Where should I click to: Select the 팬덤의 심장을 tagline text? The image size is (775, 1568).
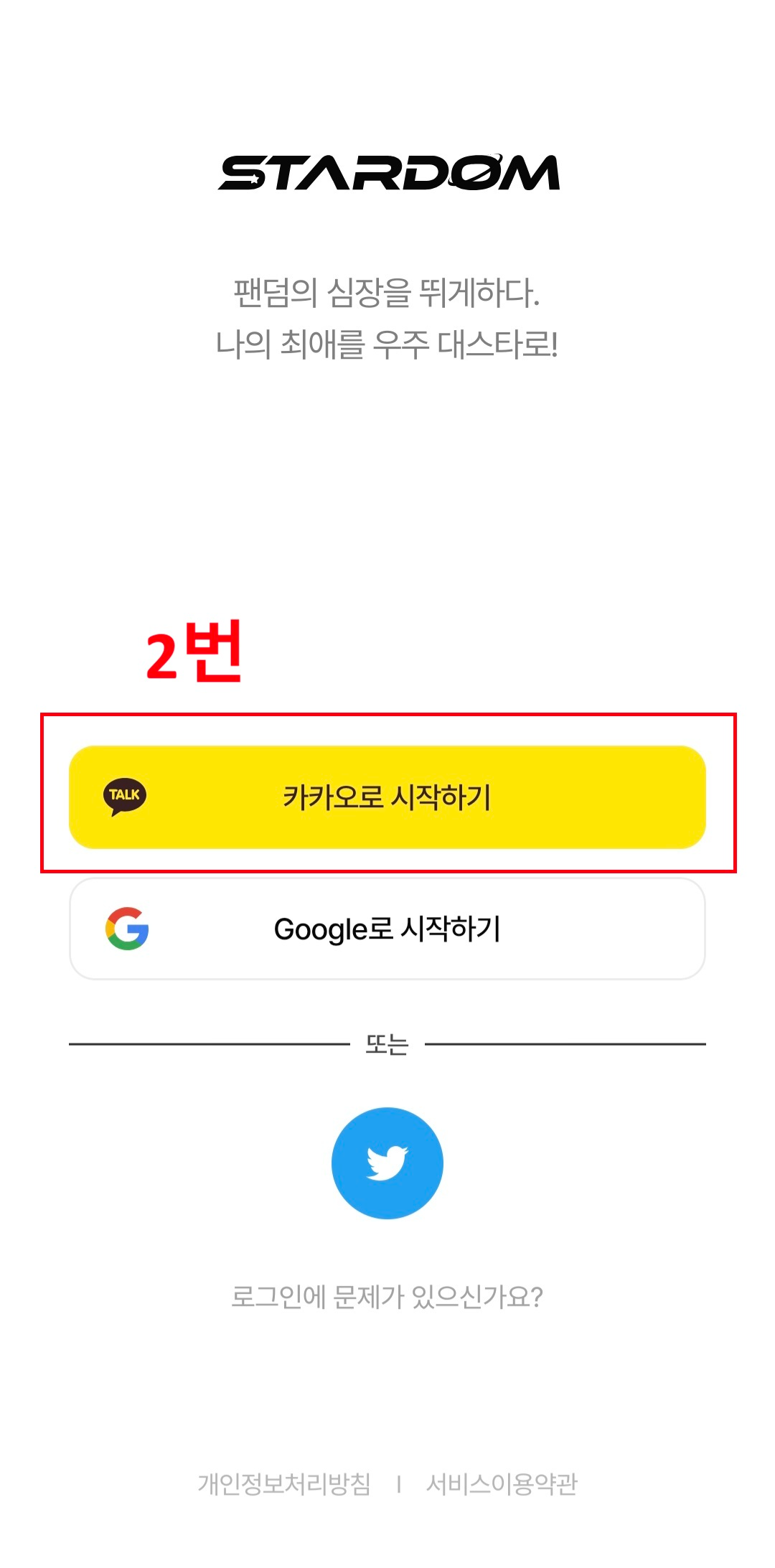[x=387, y=290]
